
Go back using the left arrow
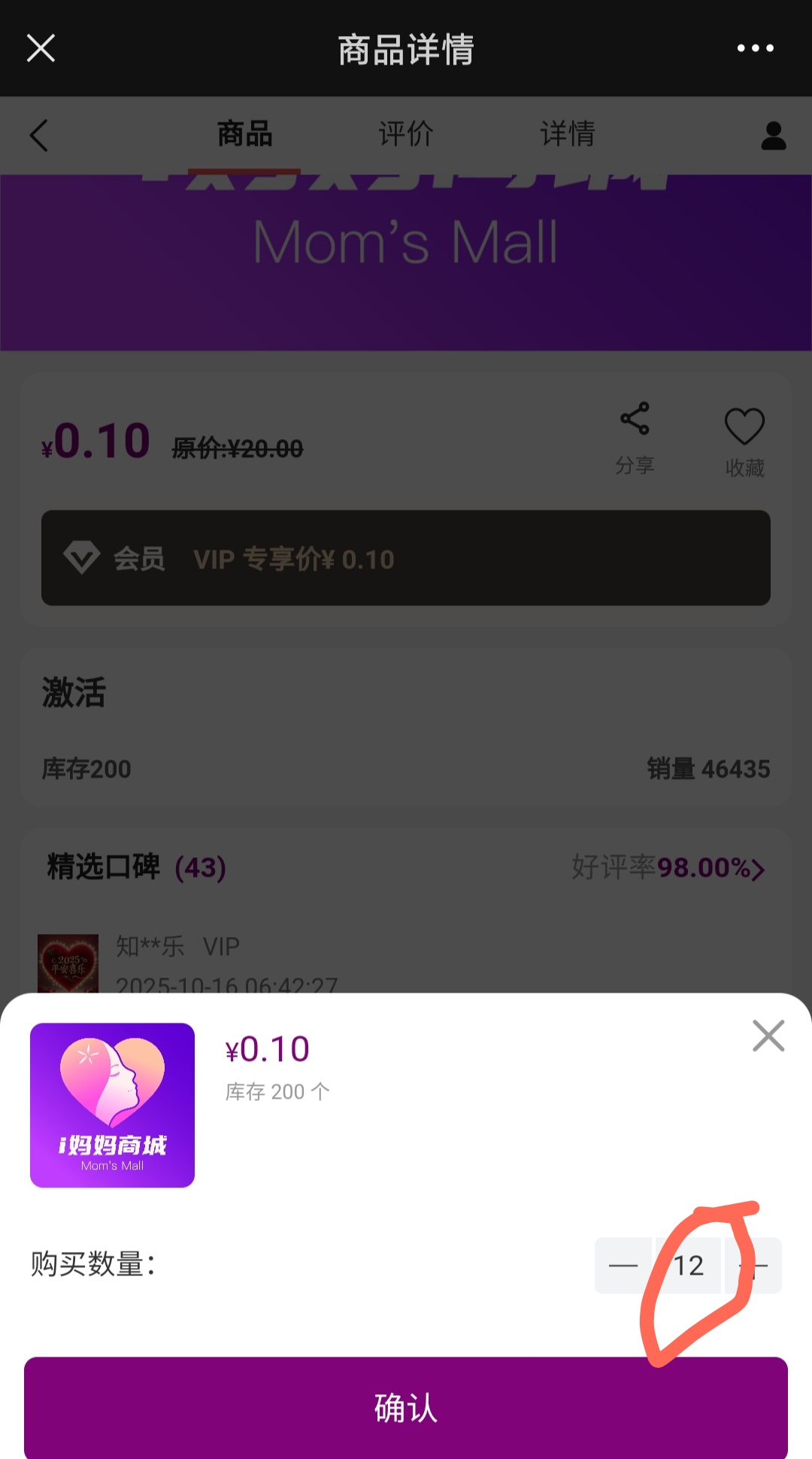(x=39, y=136)
